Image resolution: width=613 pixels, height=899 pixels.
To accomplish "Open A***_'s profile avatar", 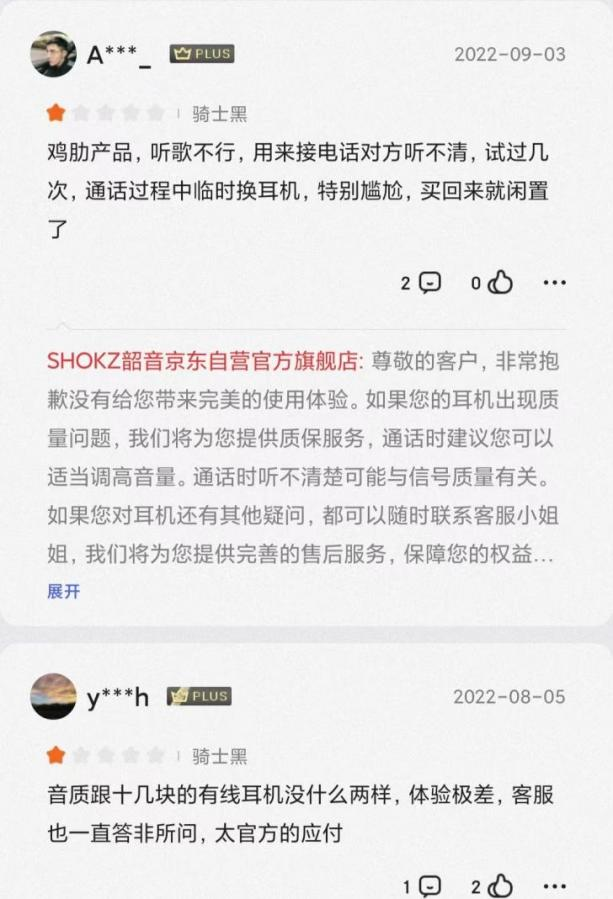I will [53, 54].
